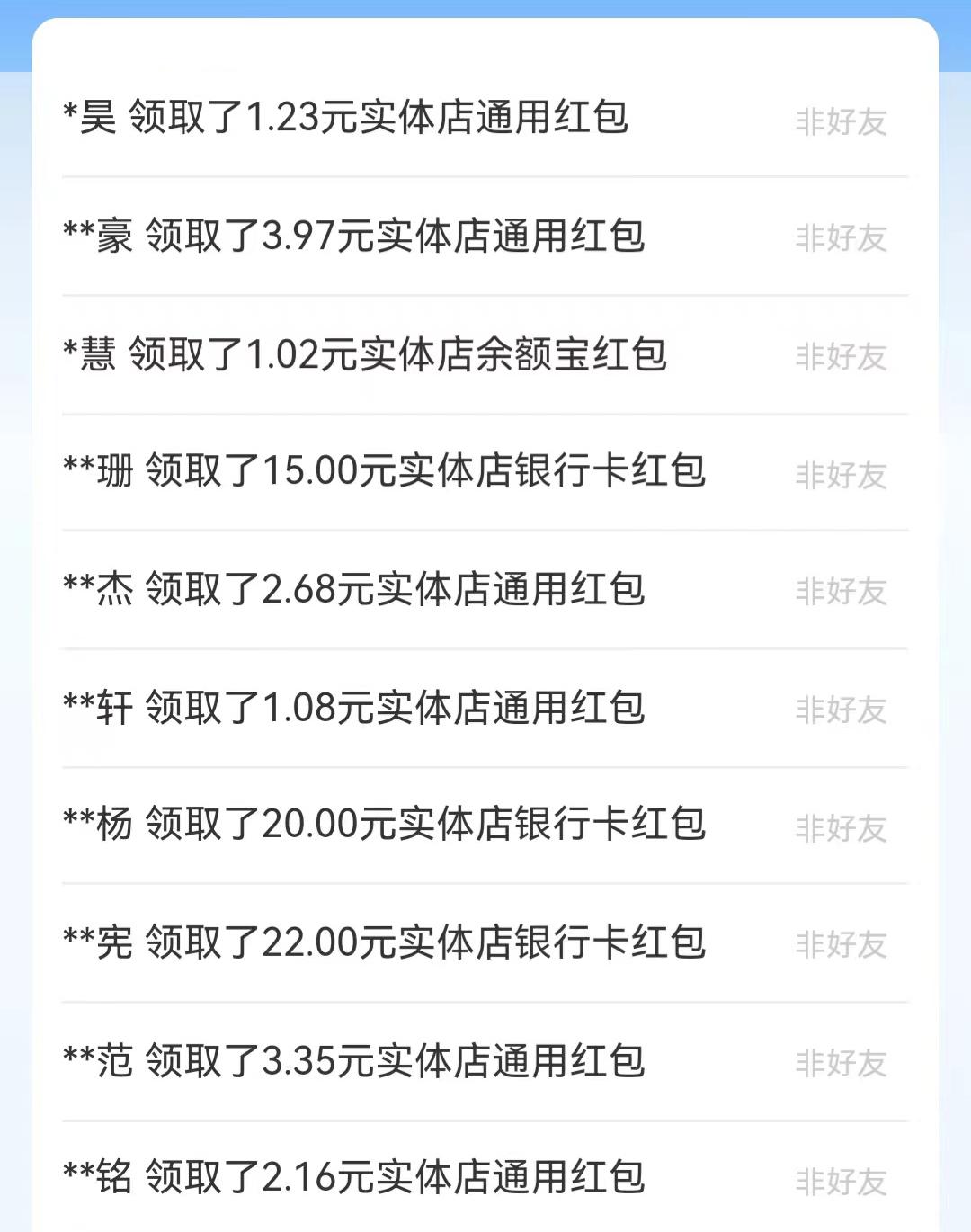Select **杨's 20.00元银行卡红包 record
The height and width of the screenshot is (1232, 971).
(x=387, y=827)
